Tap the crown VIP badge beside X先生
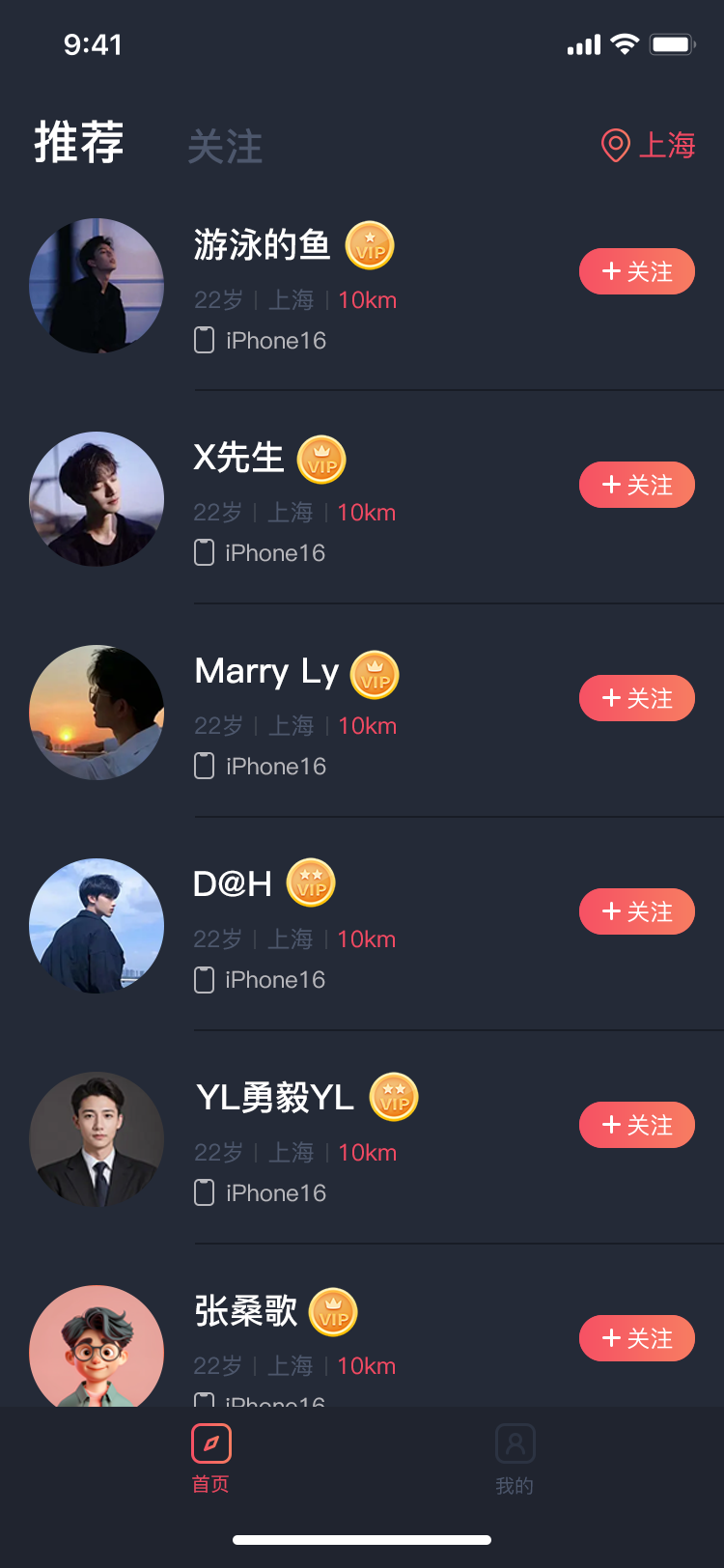The image size is (724, 1568). [321, 461]
